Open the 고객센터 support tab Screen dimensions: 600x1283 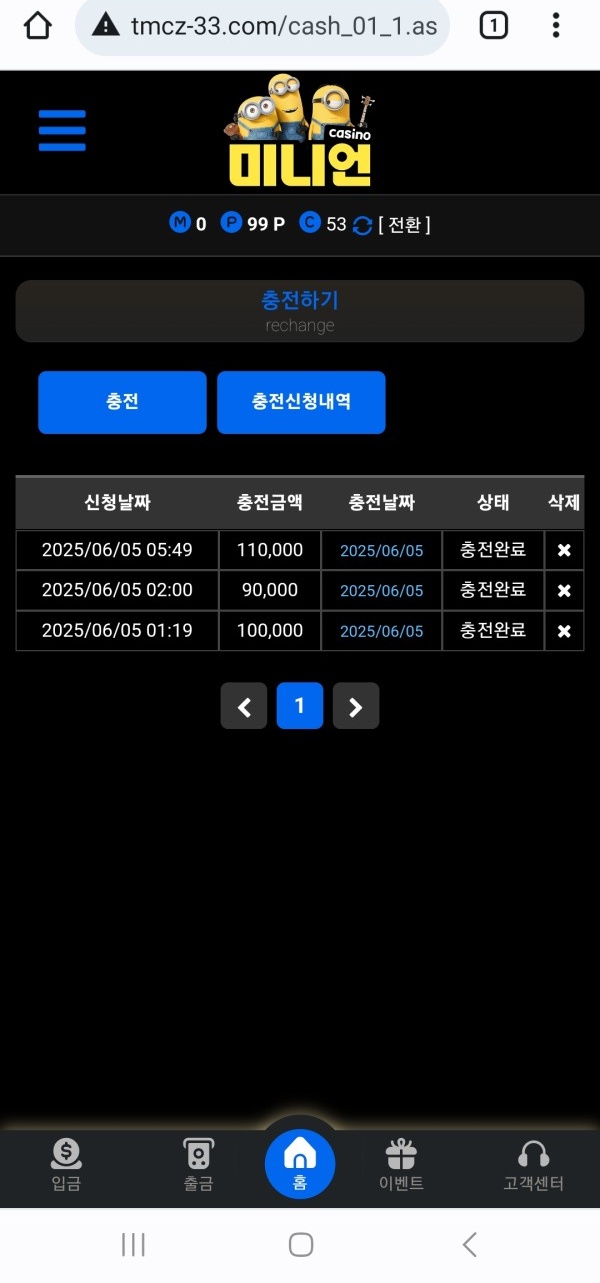point(533,1165)
